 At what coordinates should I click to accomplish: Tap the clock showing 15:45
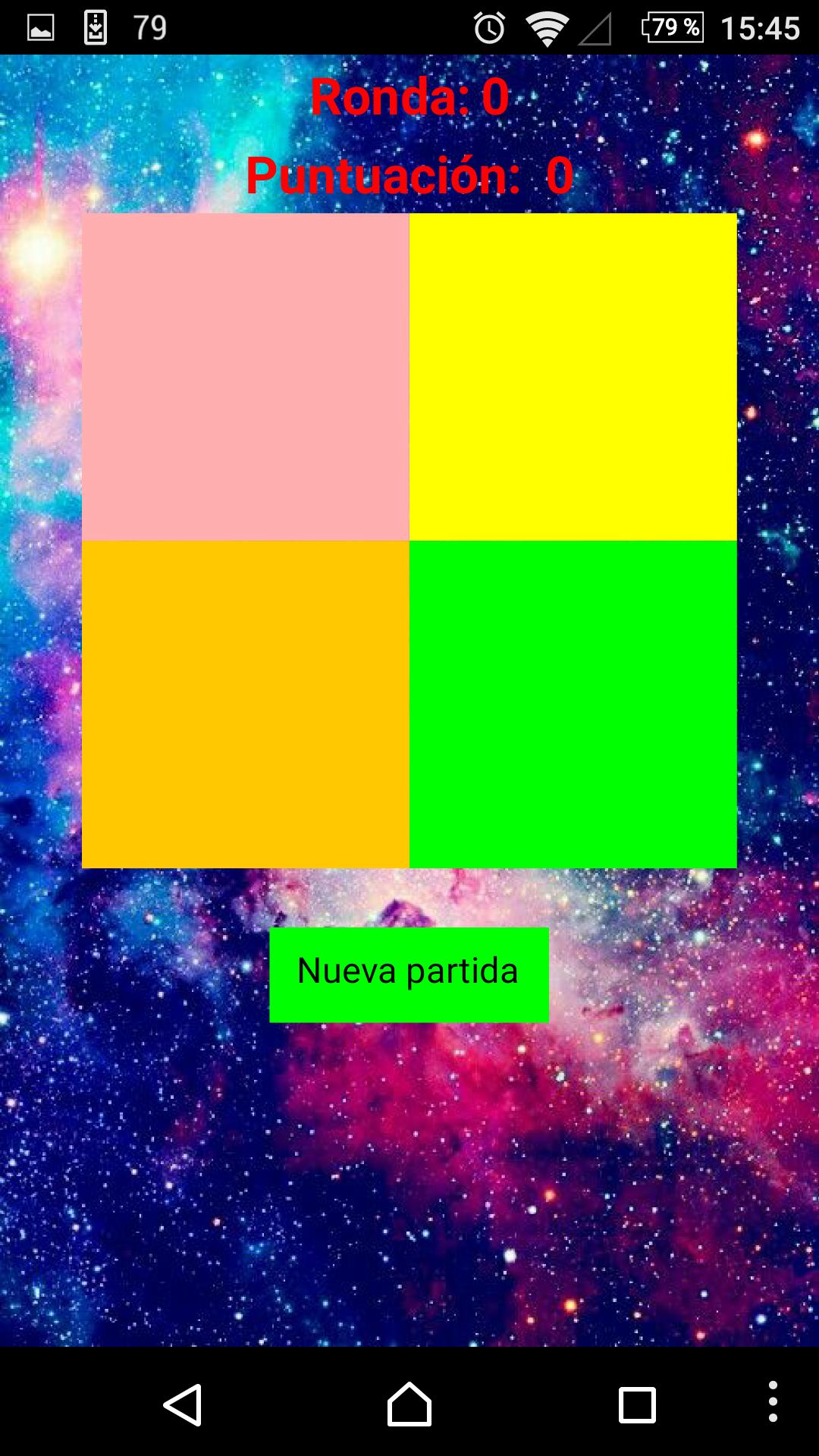pyautogui.click(x=762, y=25)
